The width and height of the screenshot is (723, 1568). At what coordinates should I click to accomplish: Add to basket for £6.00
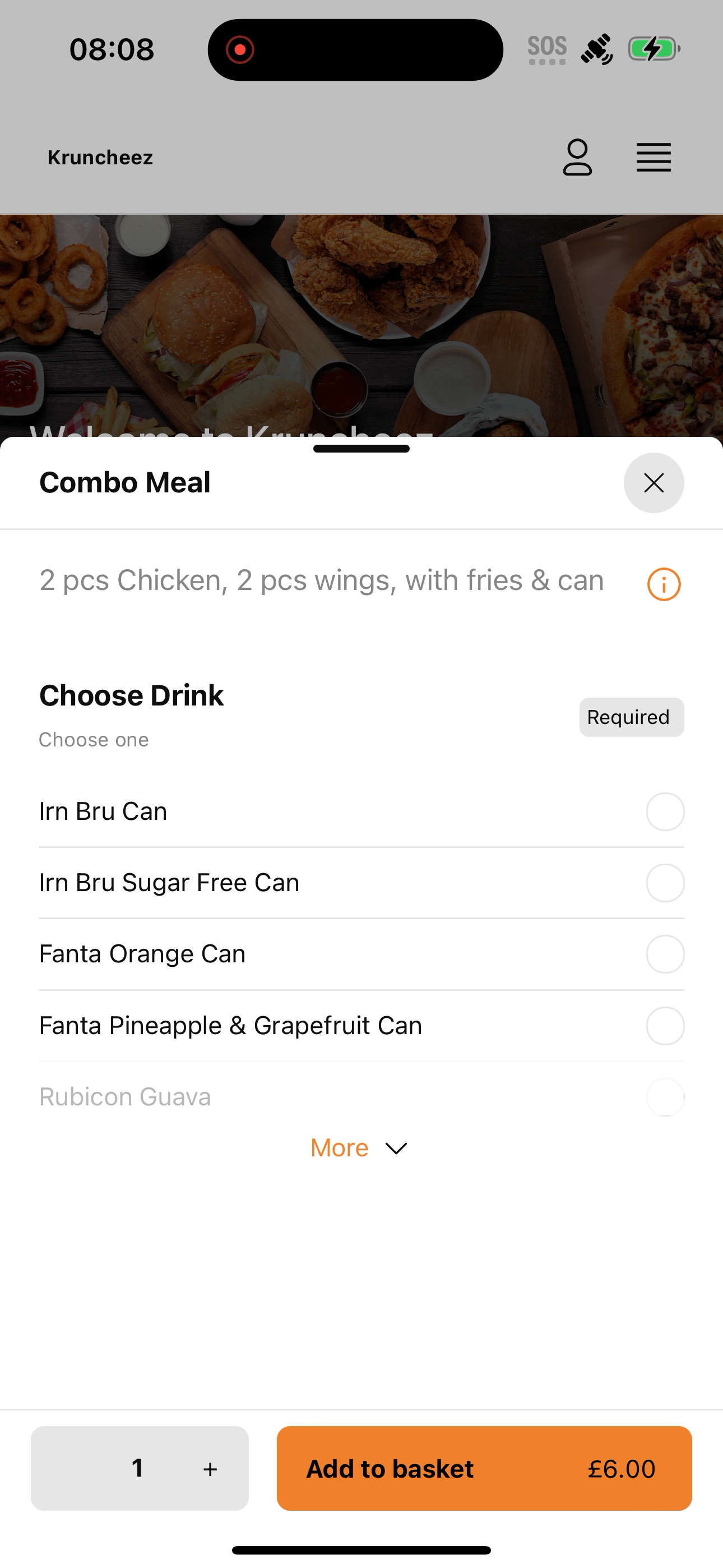(484, 1468)
